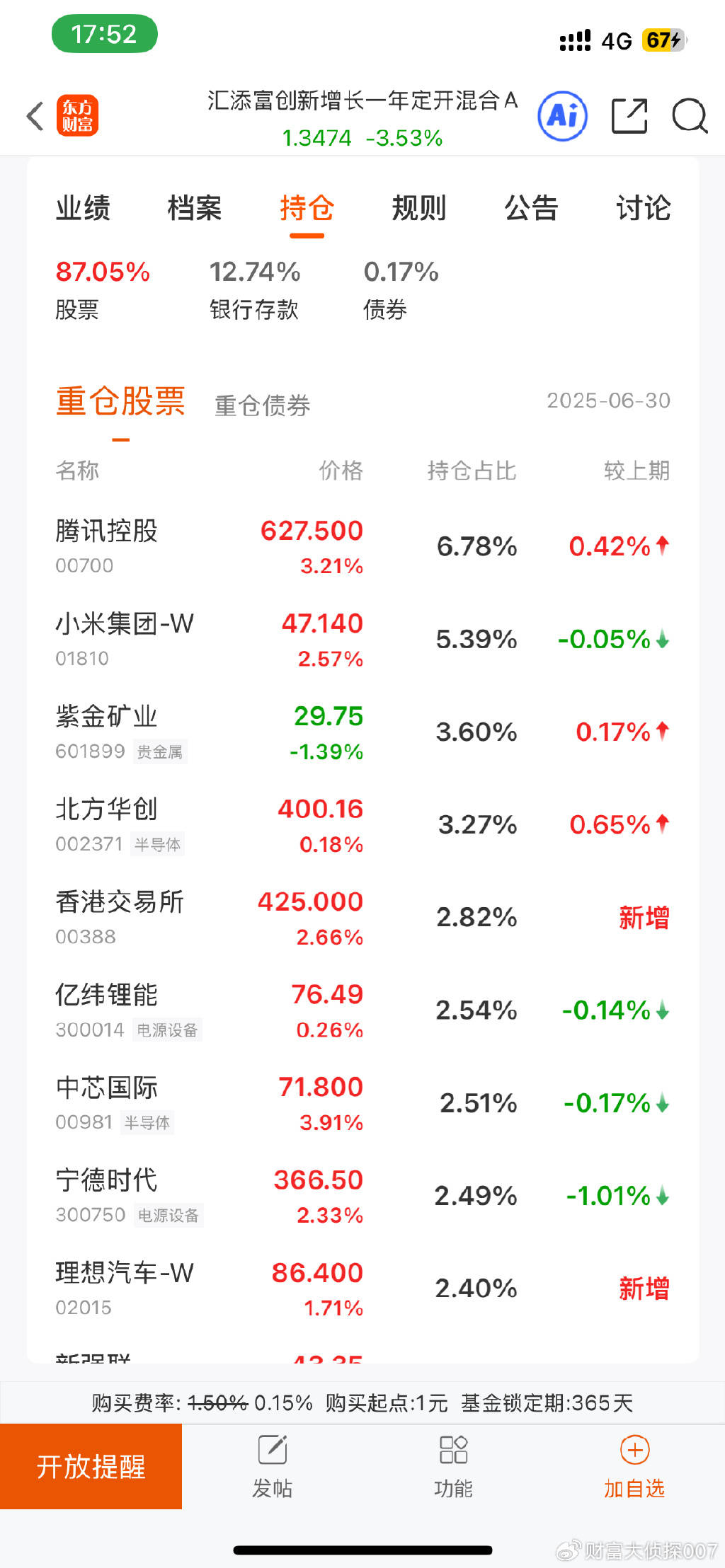The image size is (725, 1568).
Task: Tap 发帖 to write a post
Action: [272, 1466]
